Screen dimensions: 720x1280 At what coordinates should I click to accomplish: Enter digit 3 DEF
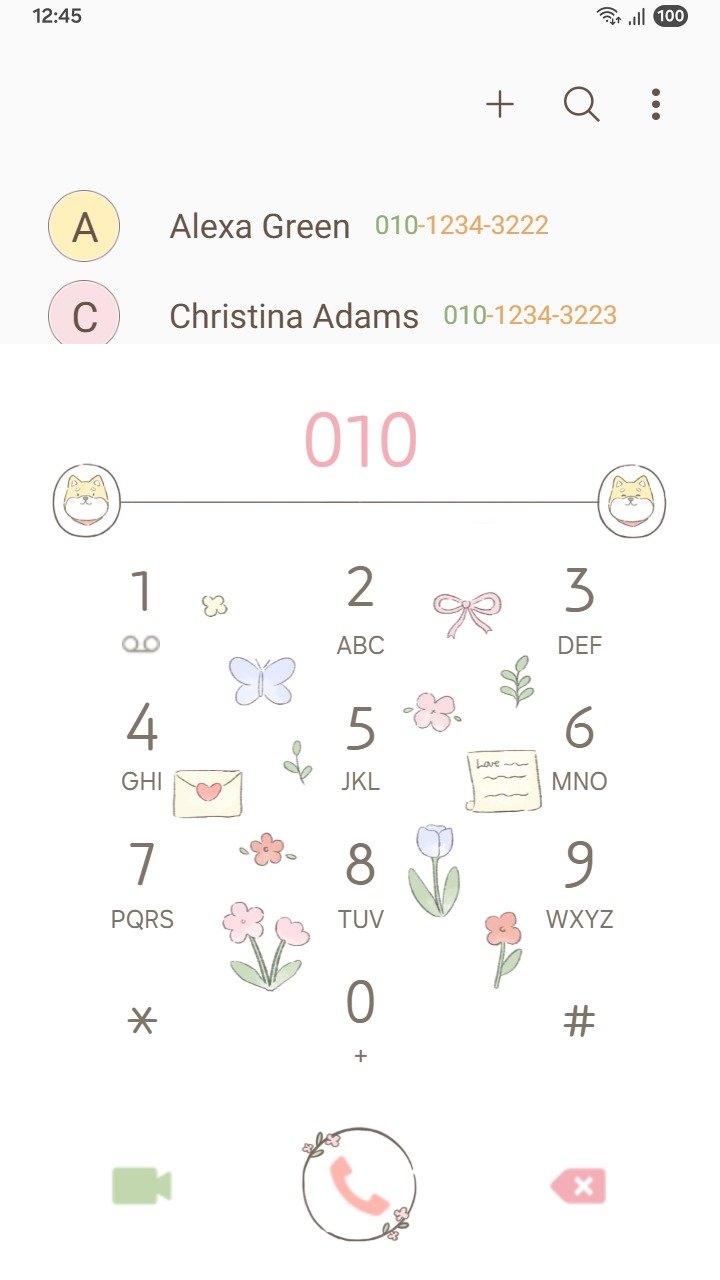tap(579, 608)
